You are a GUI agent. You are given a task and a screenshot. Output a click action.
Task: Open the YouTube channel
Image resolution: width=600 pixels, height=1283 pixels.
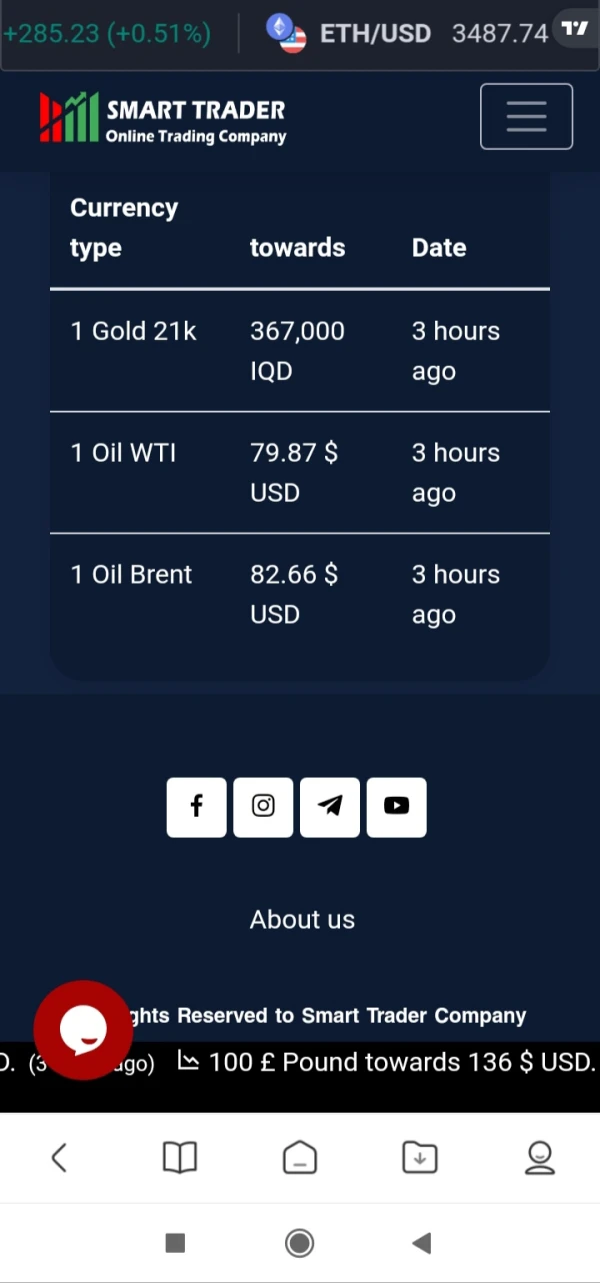(x=396, y=806)
